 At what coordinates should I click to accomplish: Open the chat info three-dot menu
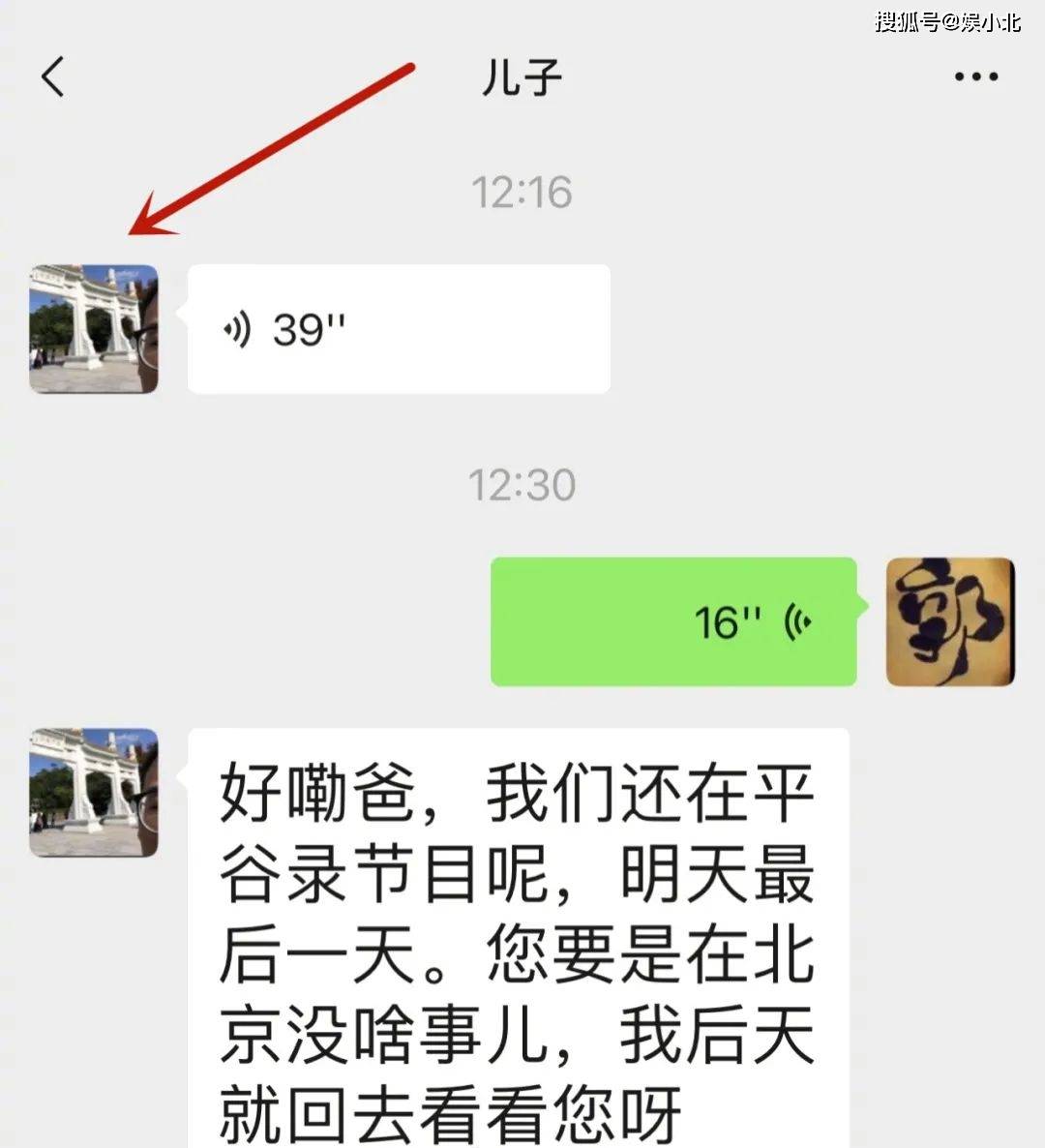(975, 76)
